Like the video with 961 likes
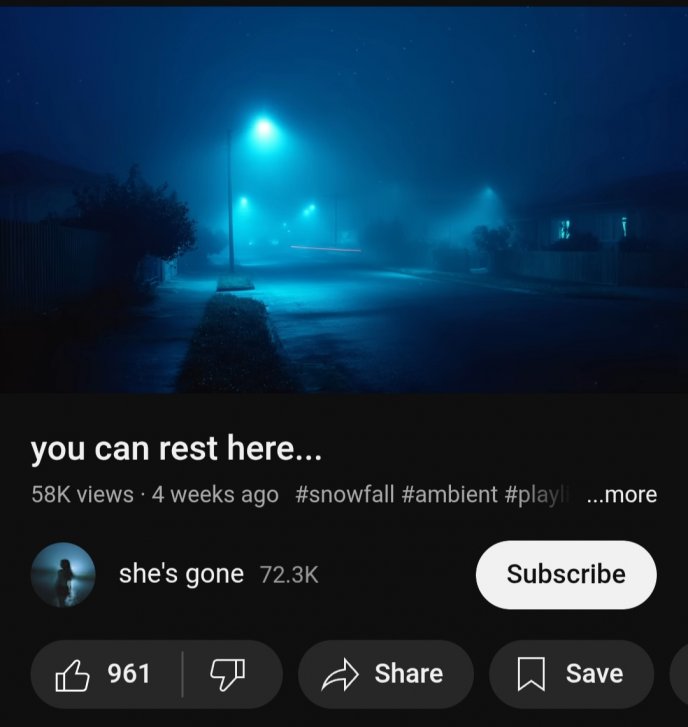This screenshot has width=688, height=727. click(x=105, y=675)
